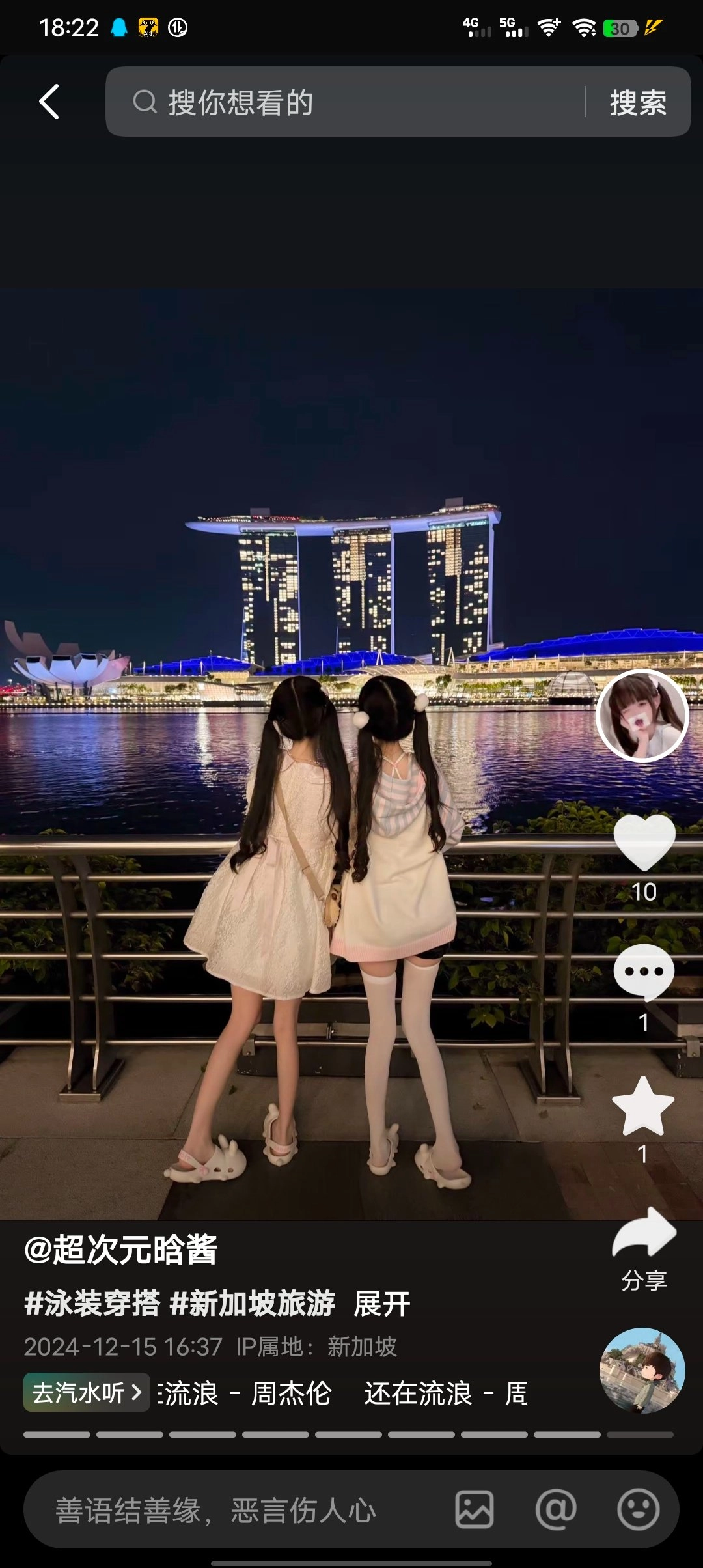
Task: Like this post with the heart icon
Action: [644, 841]
